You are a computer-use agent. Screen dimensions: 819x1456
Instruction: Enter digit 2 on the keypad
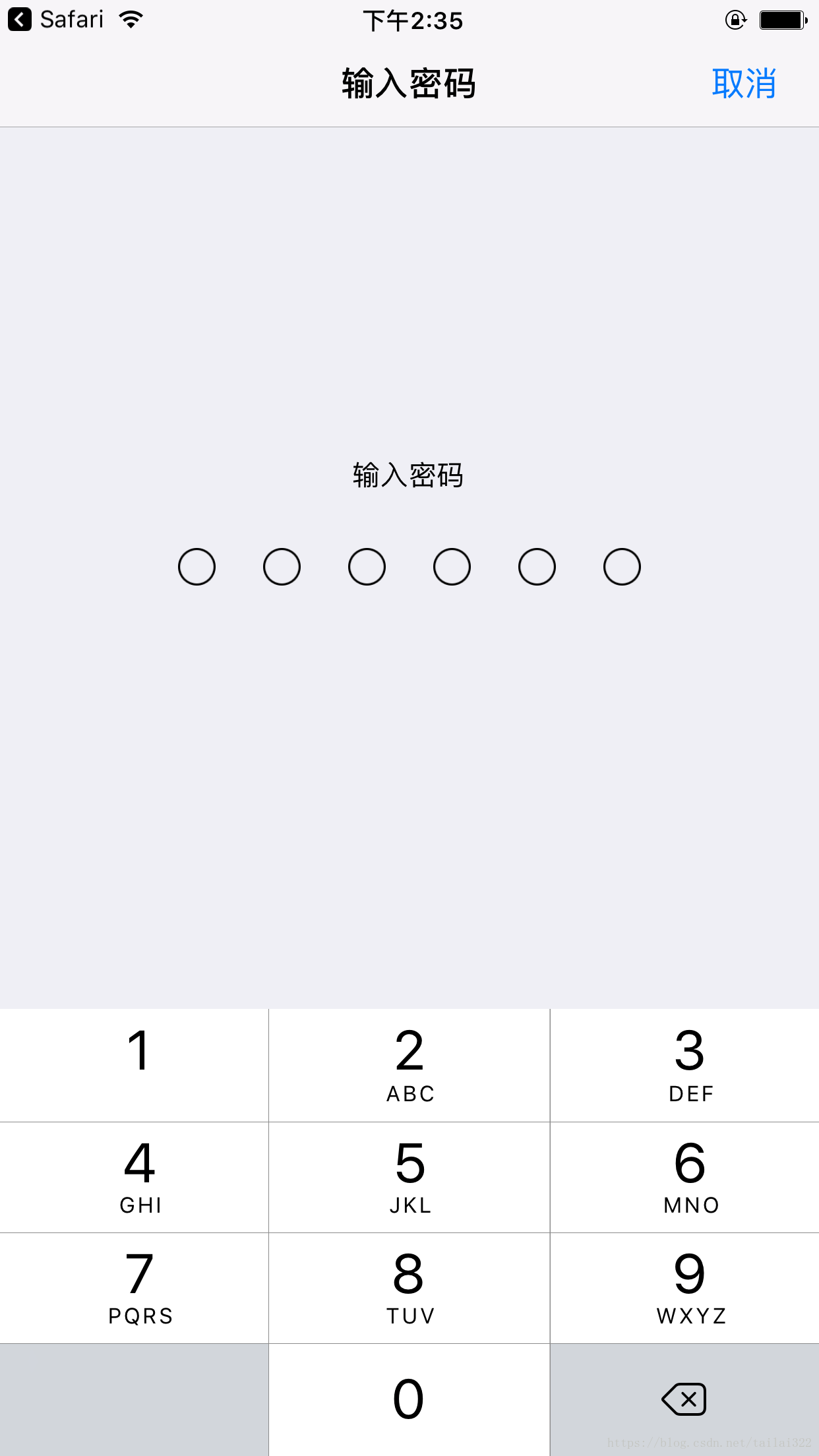tap(409, 1064)
